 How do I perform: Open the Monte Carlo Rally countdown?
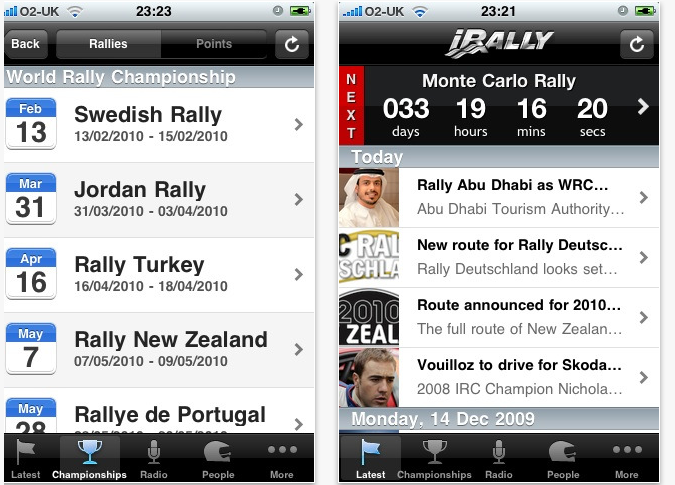(x=500, y=106)
